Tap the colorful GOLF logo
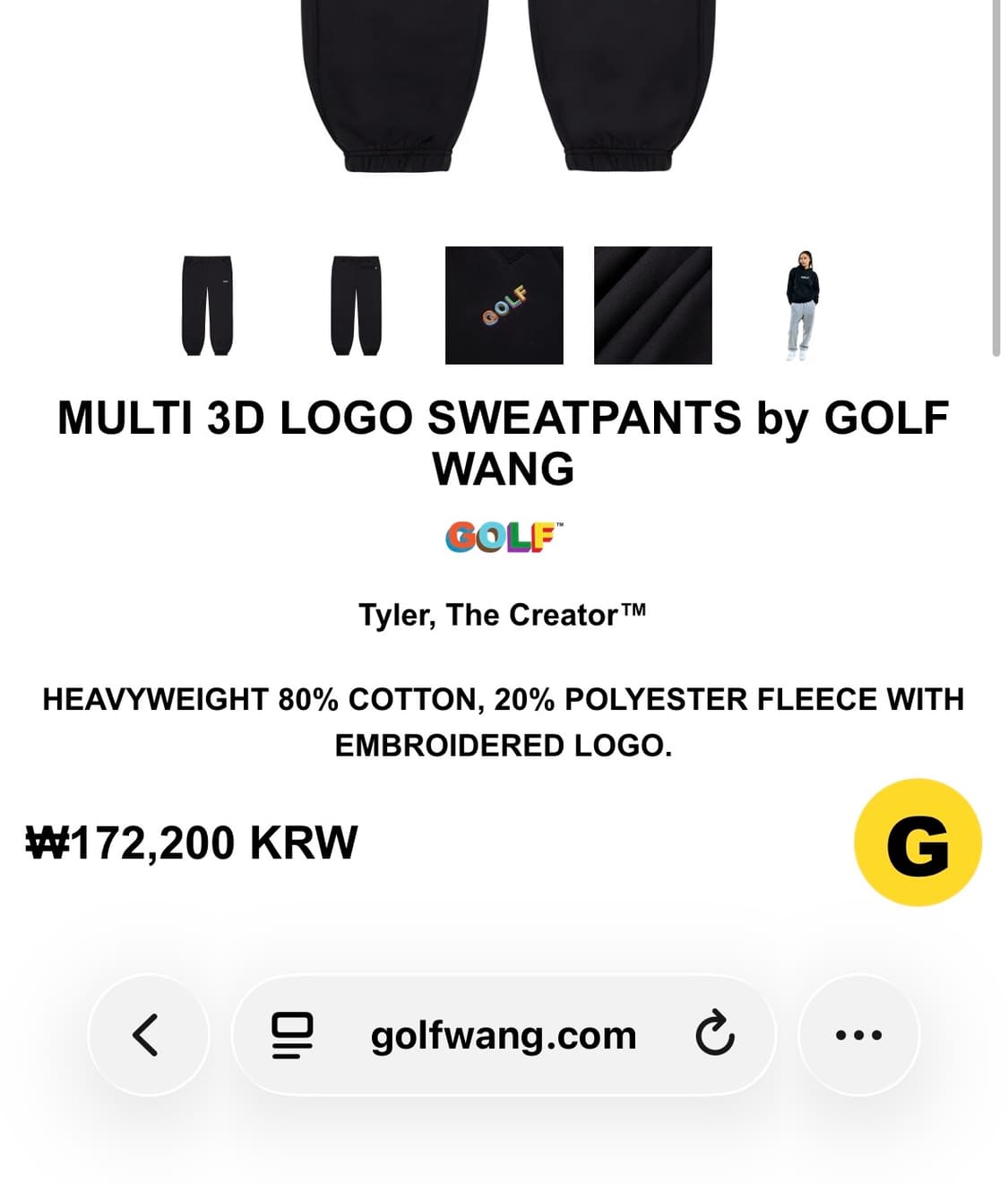This screenshot has width=1008, height=1183. point(502,535)
